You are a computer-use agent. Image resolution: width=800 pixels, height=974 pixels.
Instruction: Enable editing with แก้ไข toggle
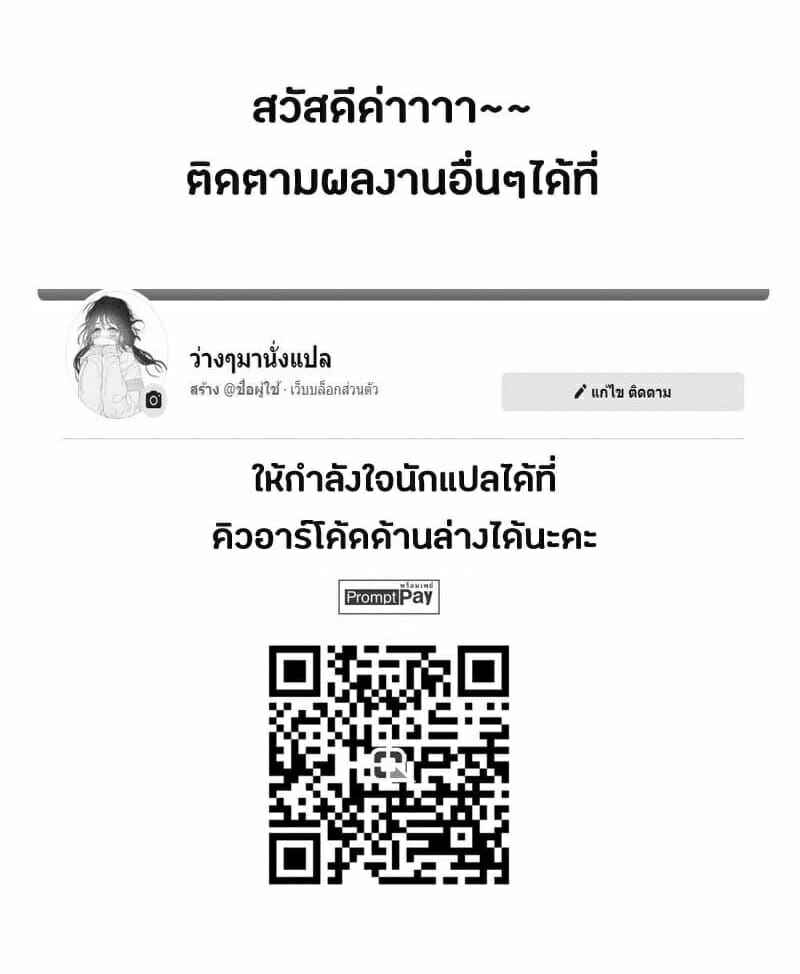[x=610, y=392]
